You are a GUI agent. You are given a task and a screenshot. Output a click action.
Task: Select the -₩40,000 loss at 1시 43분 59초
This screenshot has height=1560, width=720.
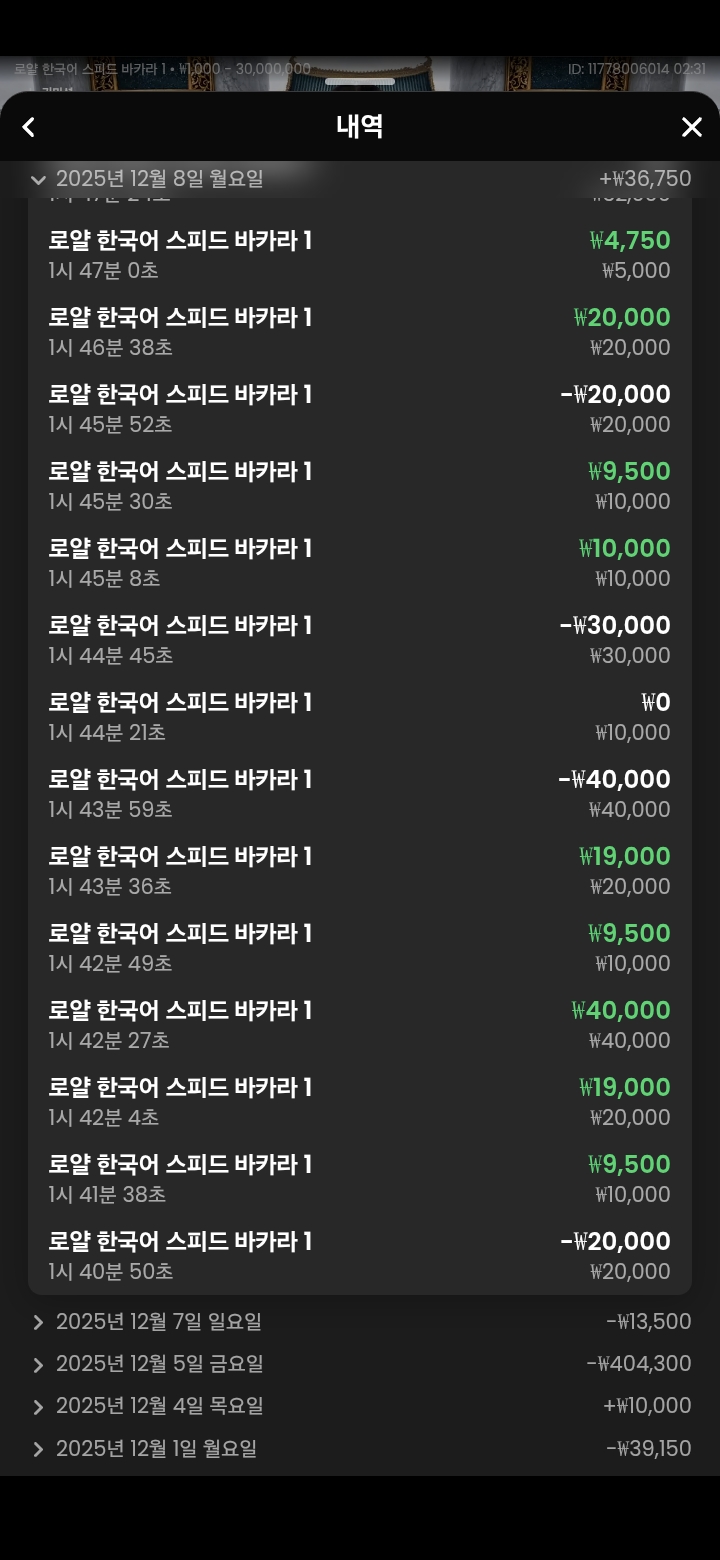point(360,792)
